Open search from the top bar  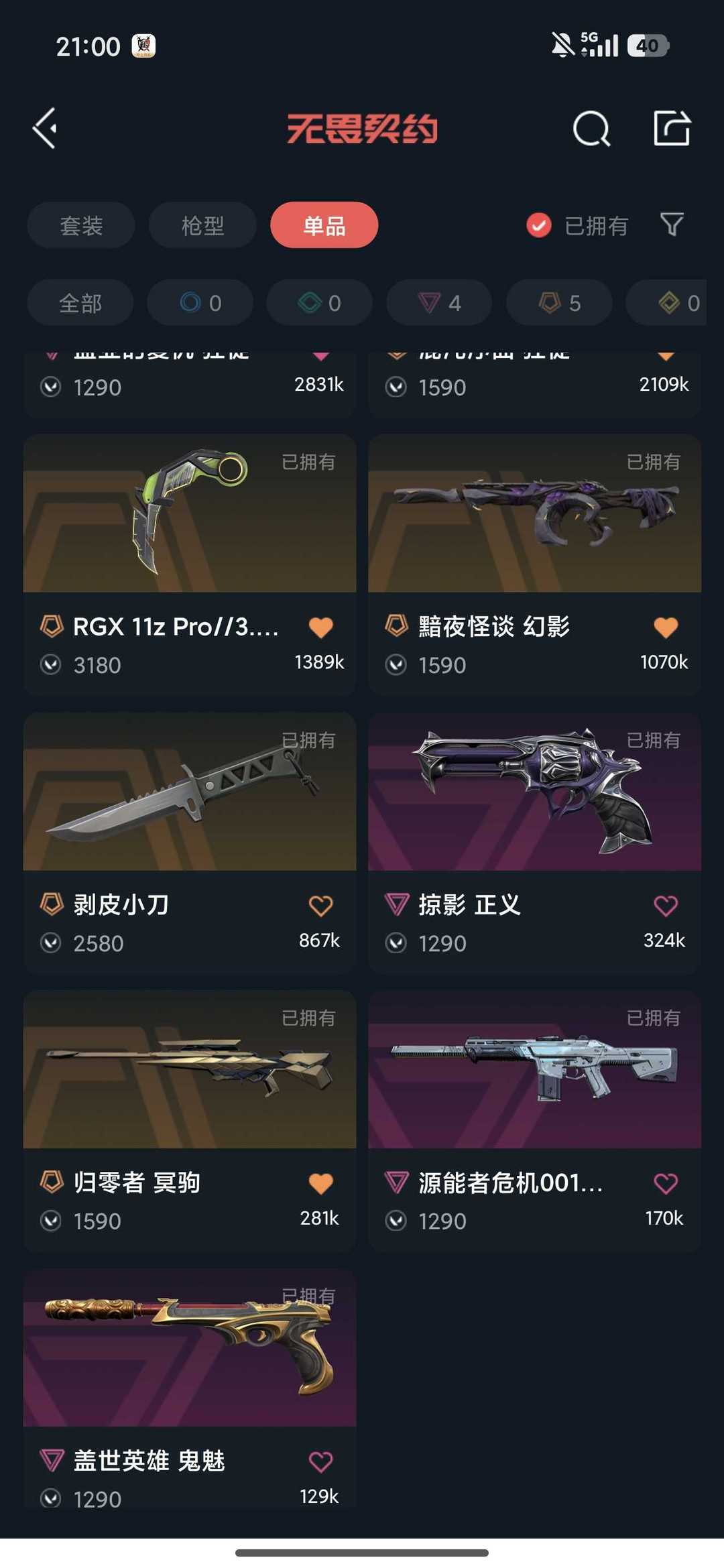(x=591, y=128)
